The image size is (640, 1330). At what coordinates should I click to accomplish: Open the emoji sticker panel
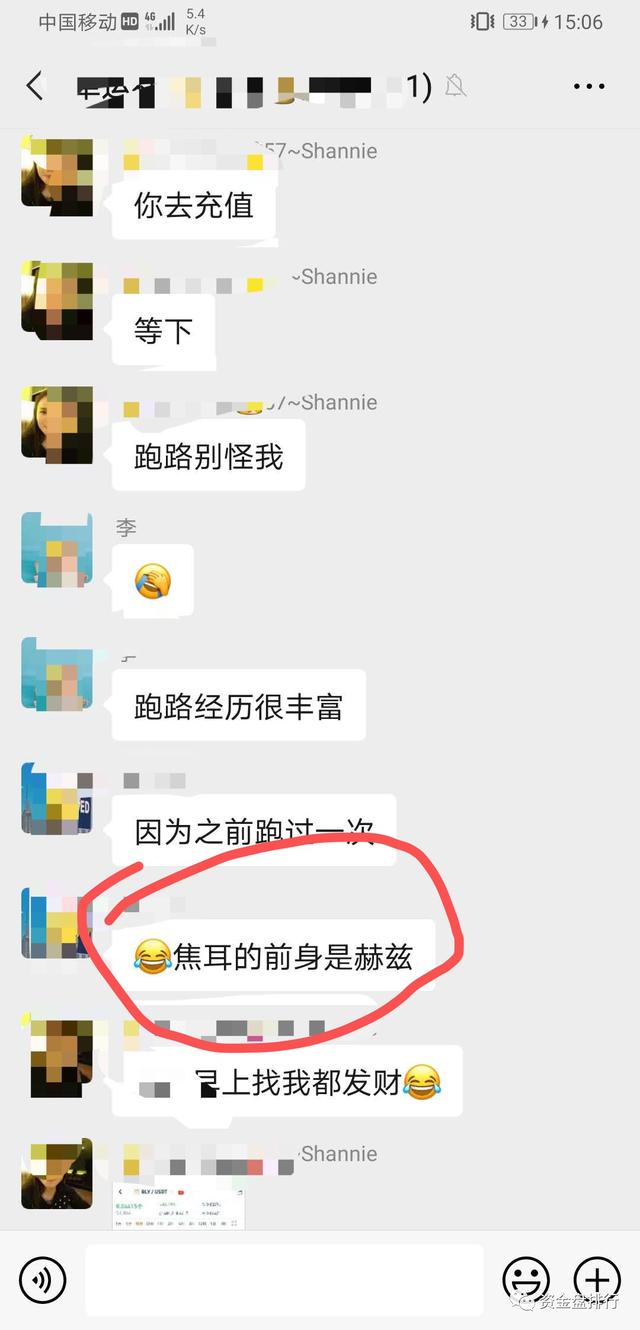click(525, 1279)
